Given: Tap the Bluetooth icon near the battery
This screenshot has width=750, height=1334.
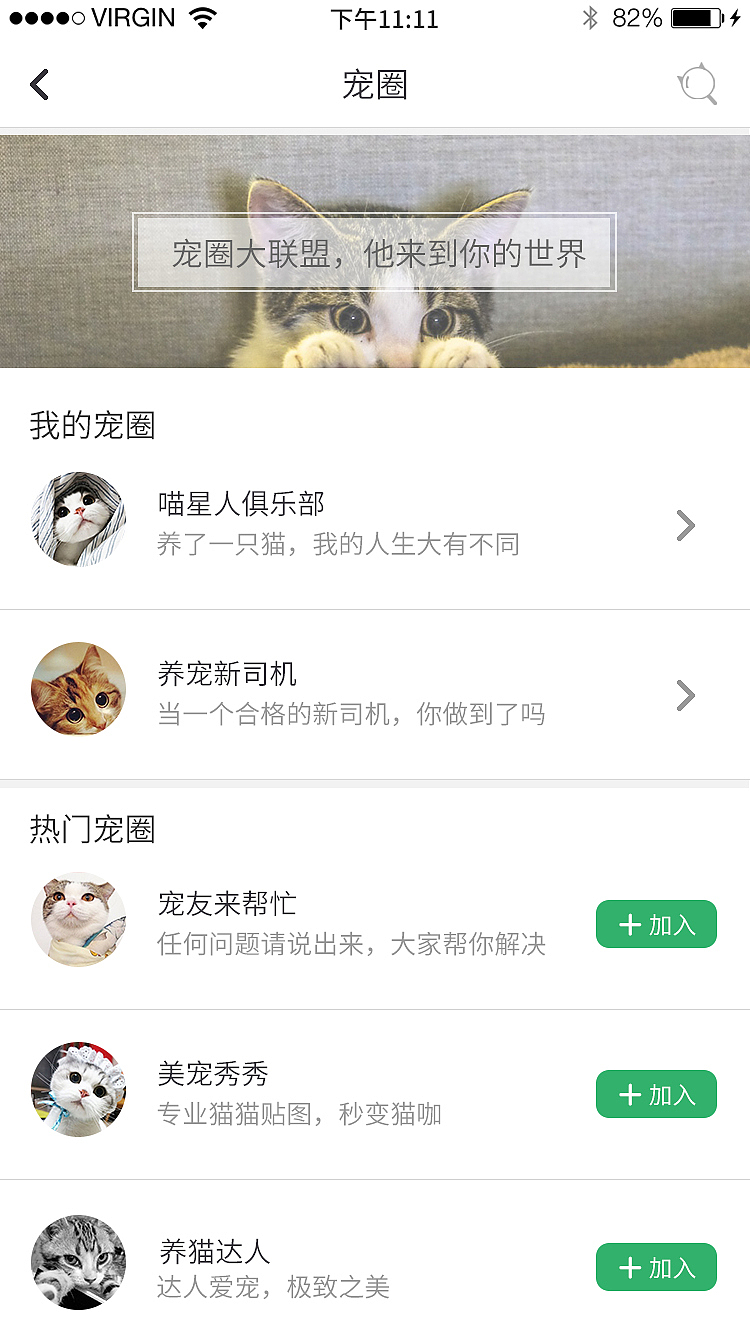Looking at the screenshot, I should [x=589, y=16].
